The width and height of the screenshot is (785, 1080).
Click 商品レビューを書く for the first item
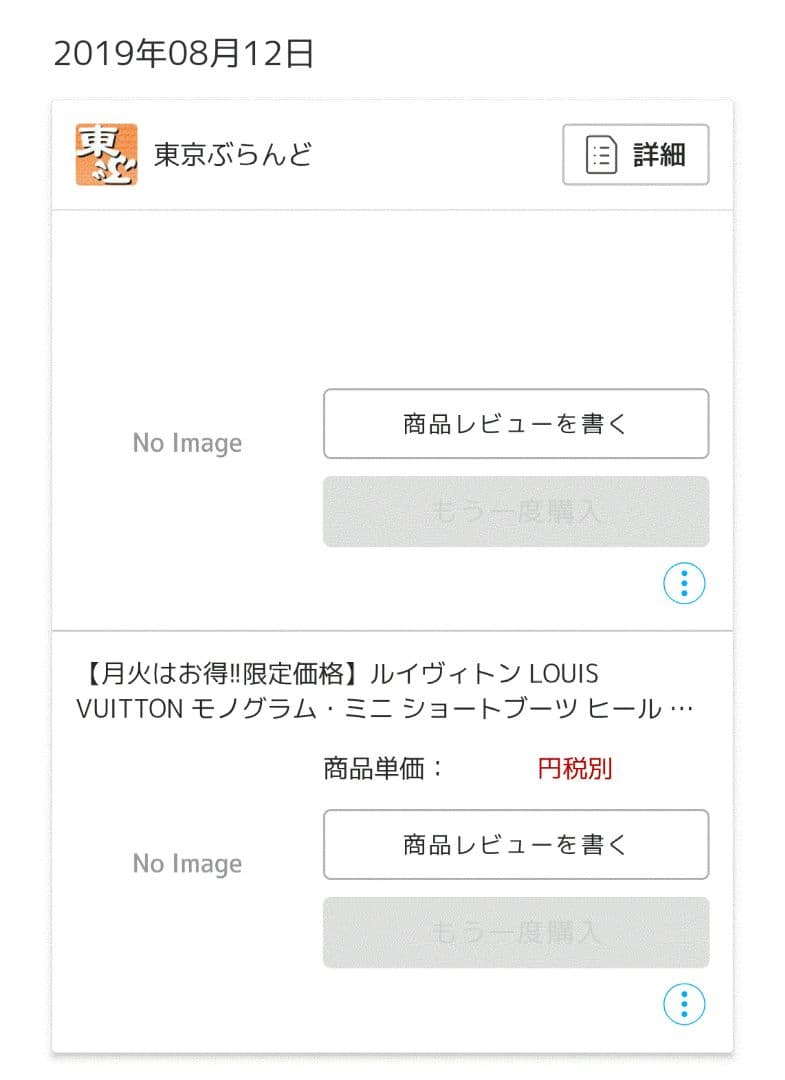pyautogui.click(x=516, y=423)
